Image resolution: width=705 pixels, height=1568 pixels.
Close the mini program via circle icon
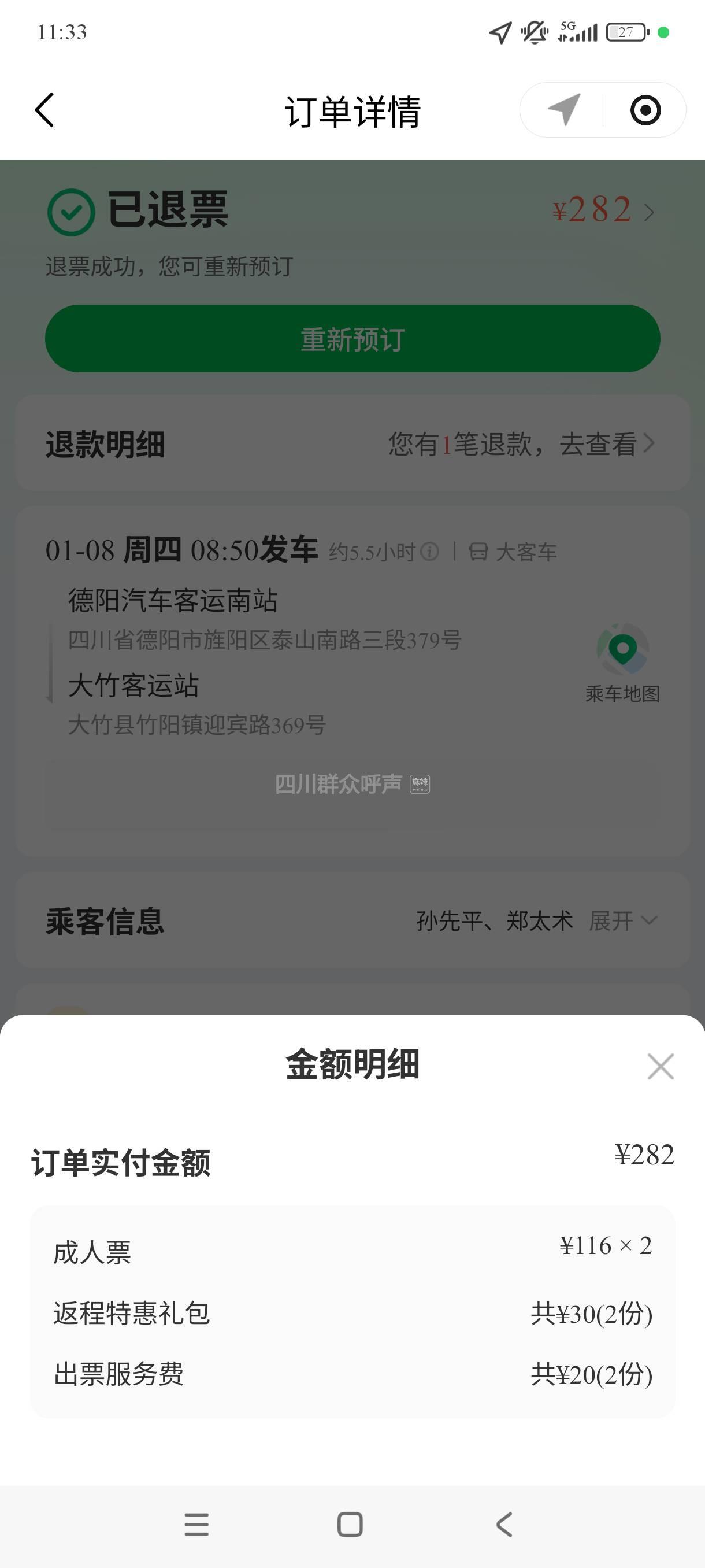(x=645, y=110)
